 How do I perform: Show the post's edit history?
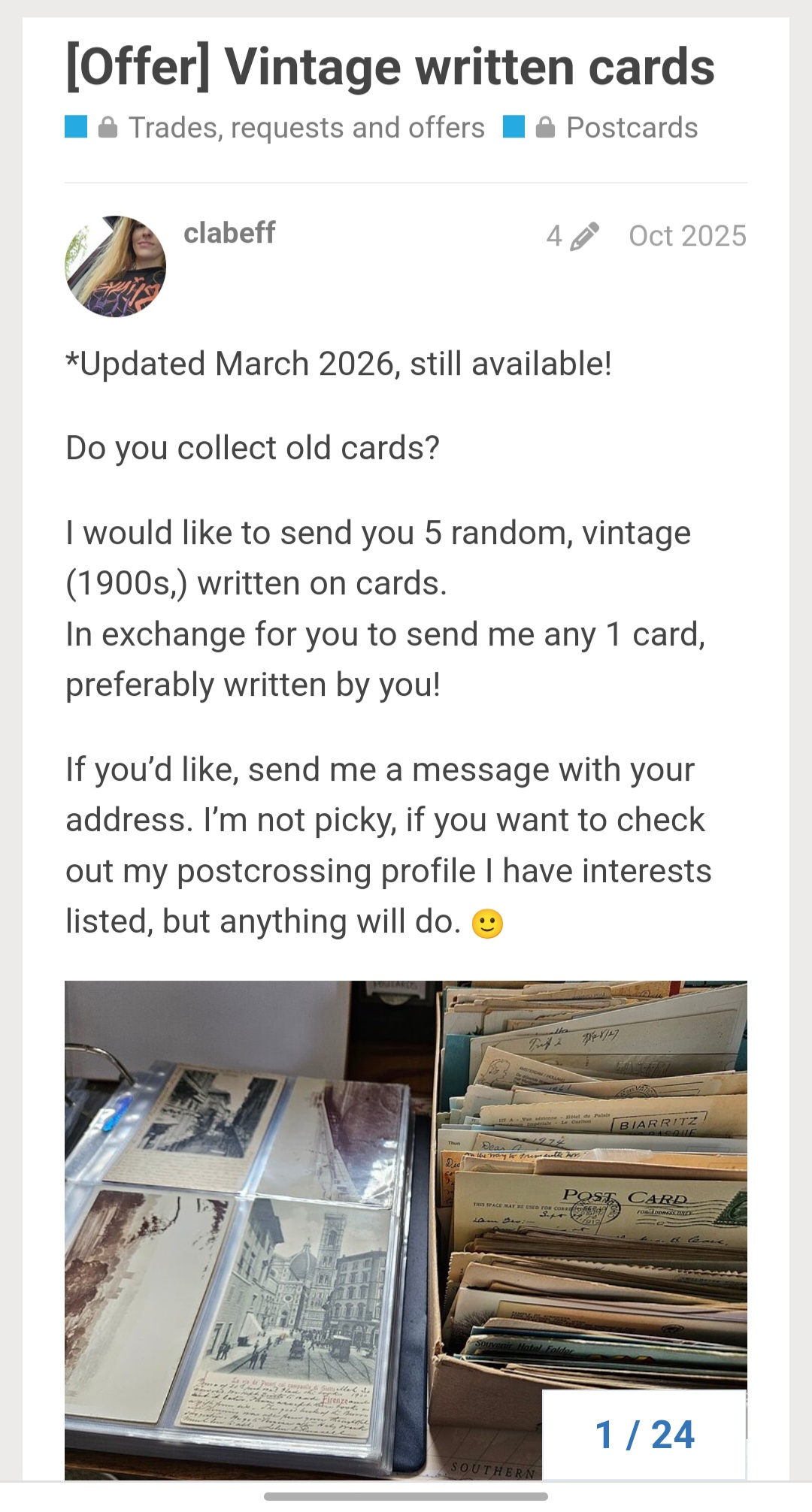coord(572,236)
